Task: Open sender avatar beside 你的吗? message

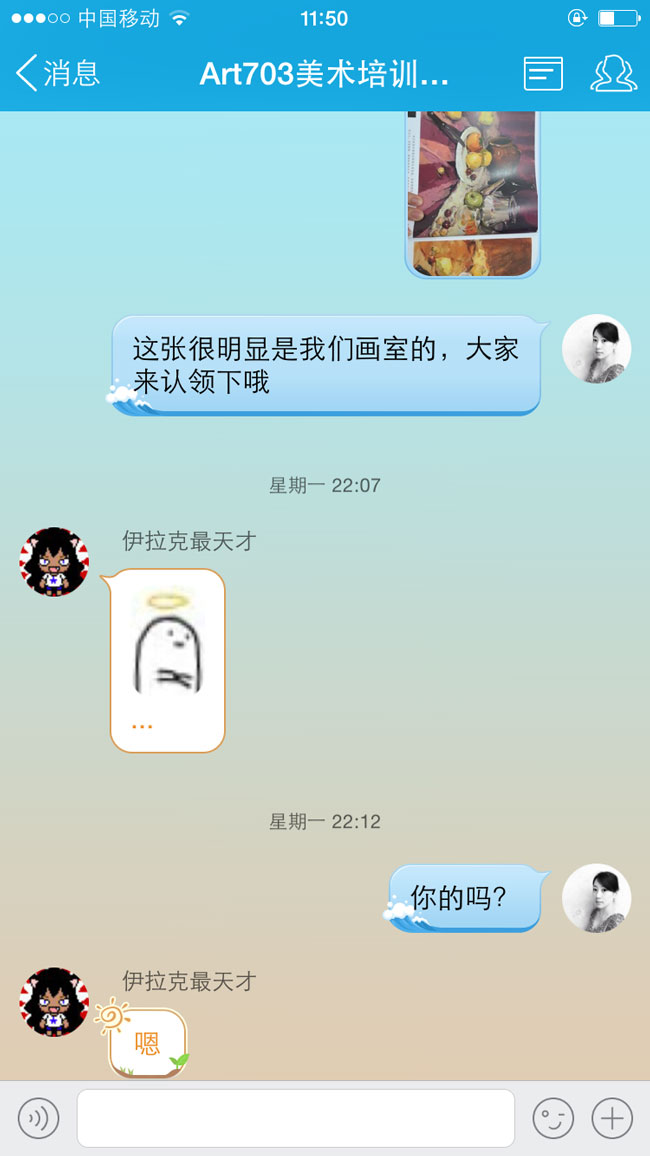Action: (596, 898)
